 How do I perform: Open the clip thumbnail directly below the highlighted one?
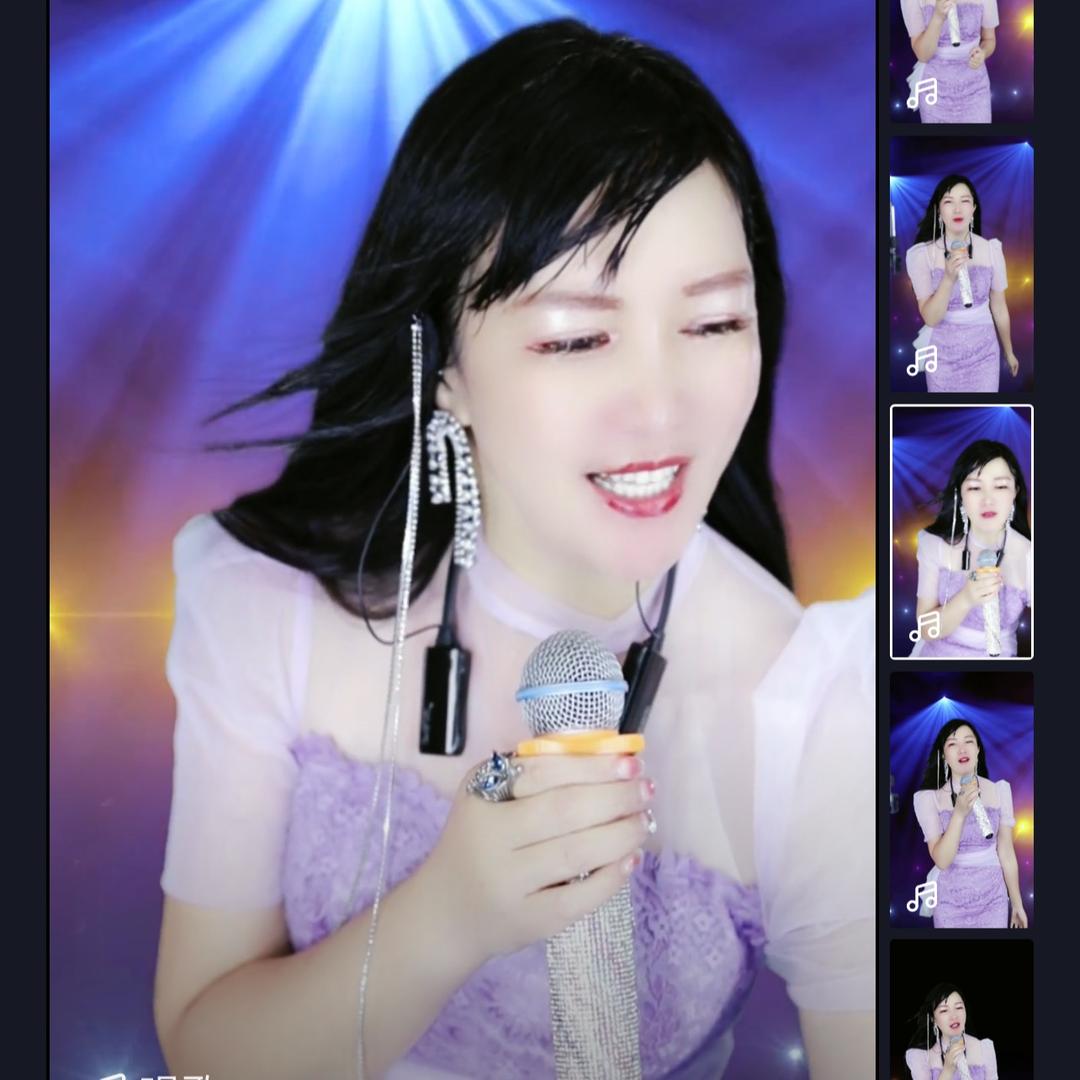pos(961,799)
